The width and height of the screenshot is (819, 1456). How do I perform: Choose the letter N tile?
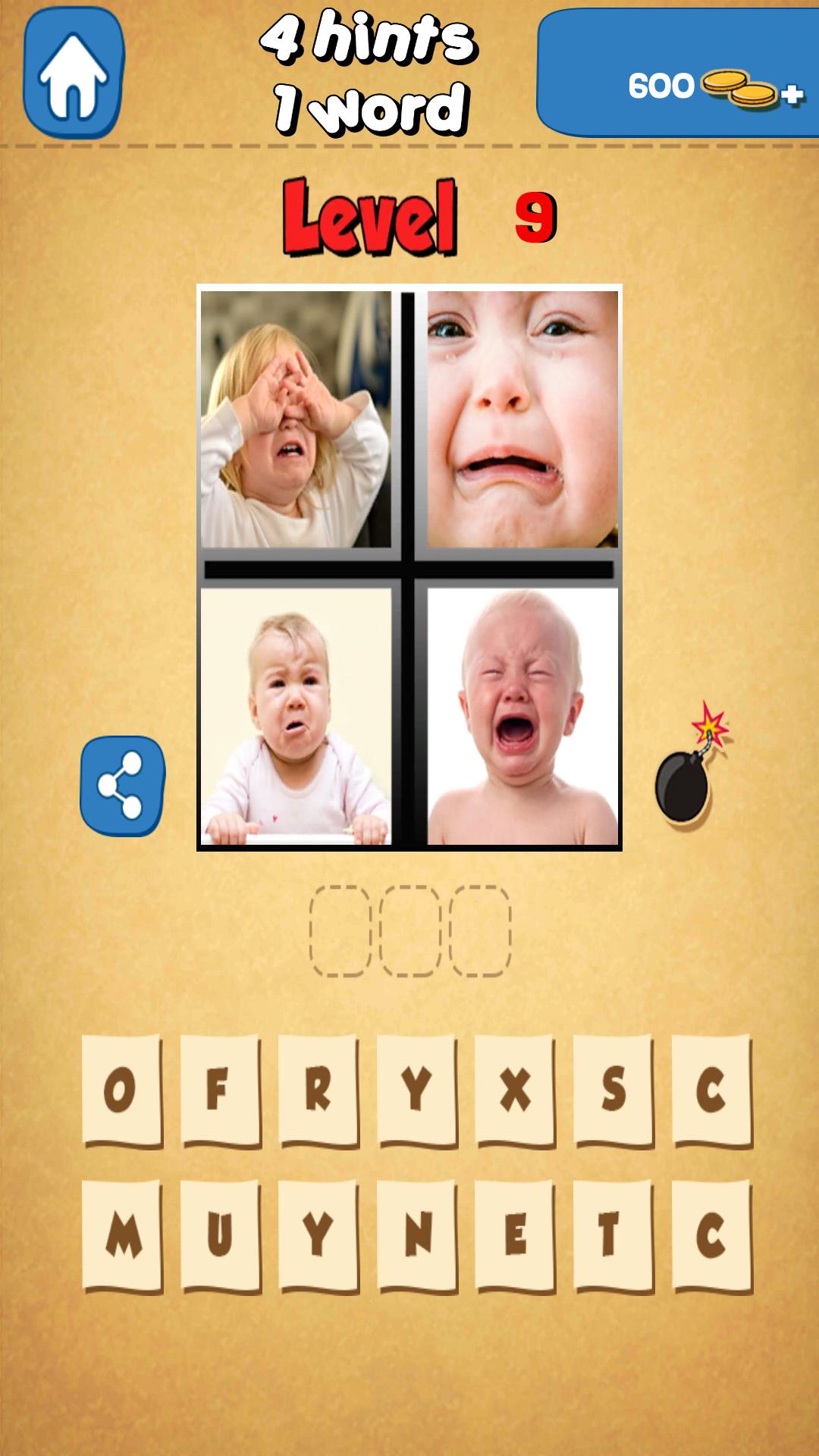[416, 1235]
